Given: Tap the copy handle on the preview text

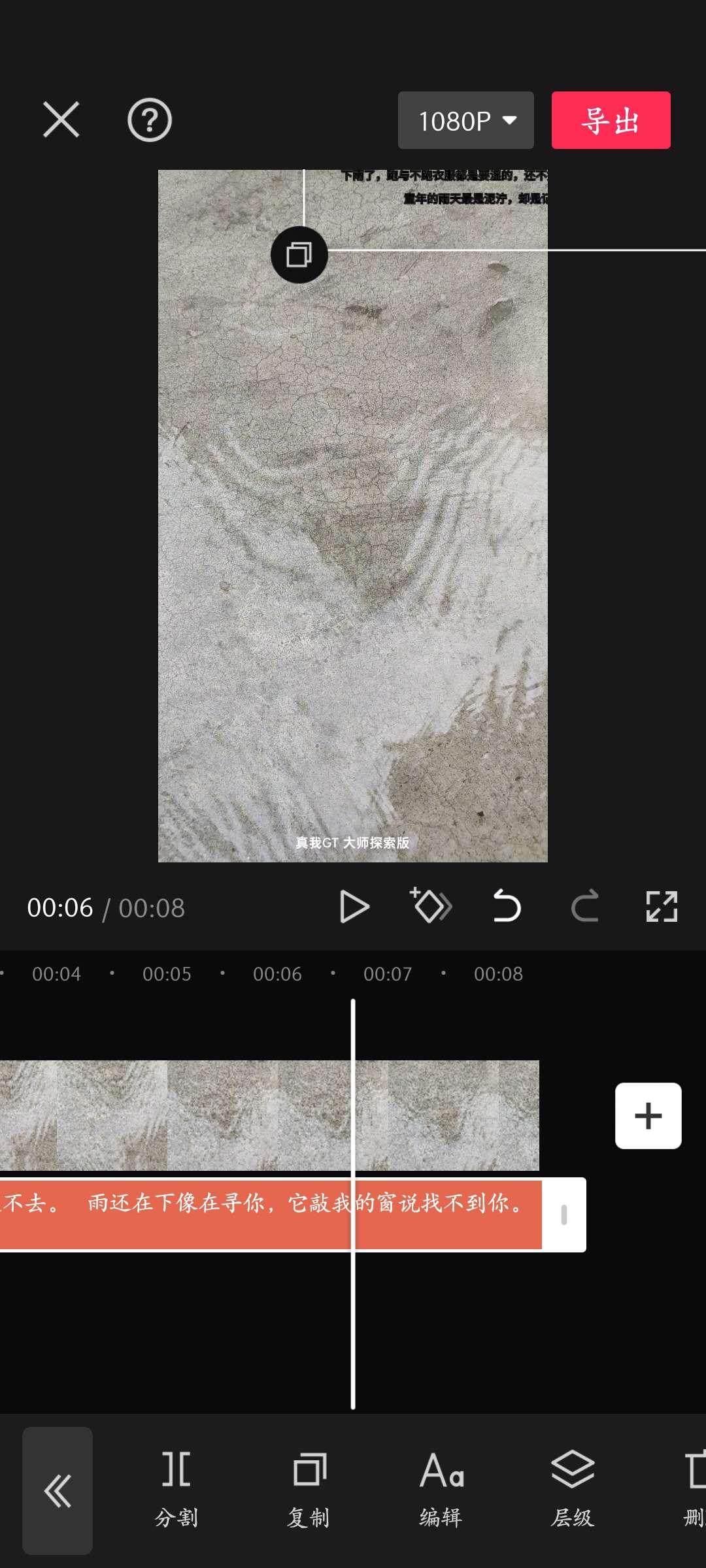Looking at the screenshot, I should (299, 255).
